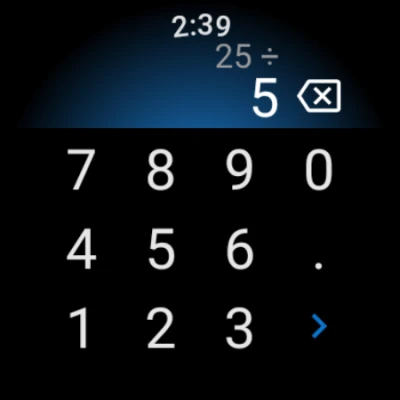Delete last digit with the backspace icon
Viewport: 400px width, 400px height.
point(319,96)
